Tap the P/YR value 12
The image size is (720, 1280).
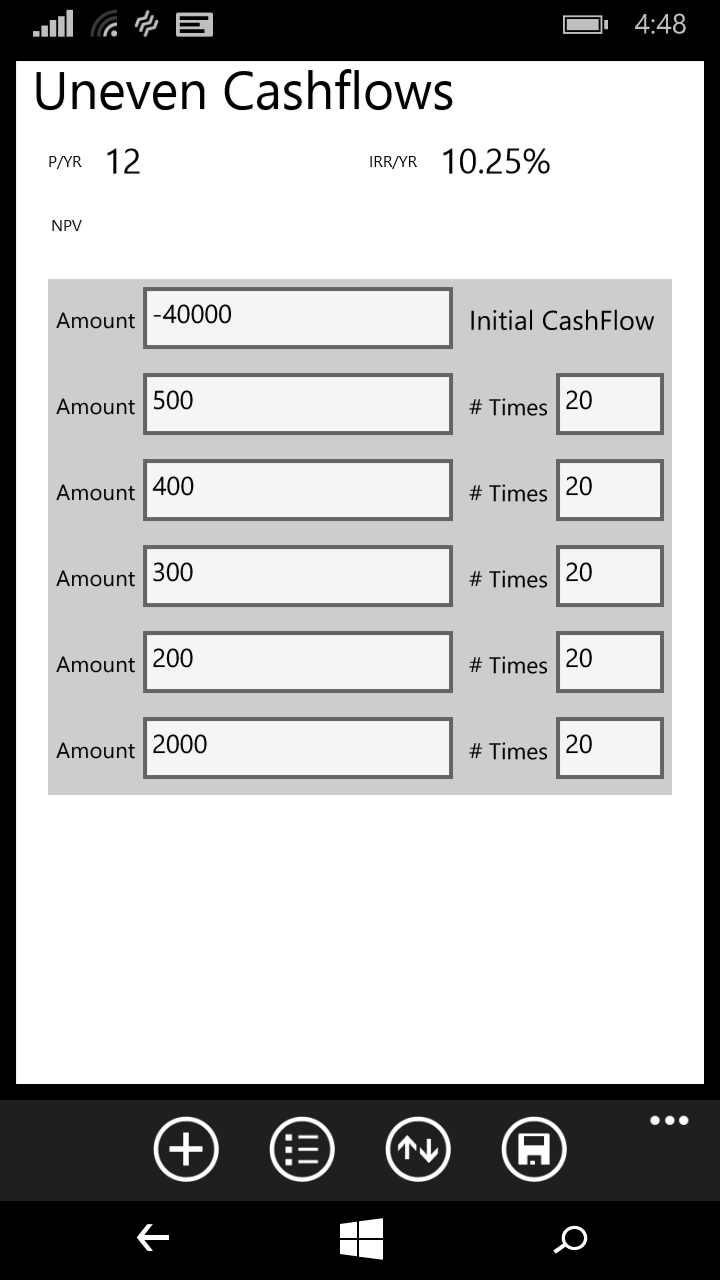tap(123, 162)
